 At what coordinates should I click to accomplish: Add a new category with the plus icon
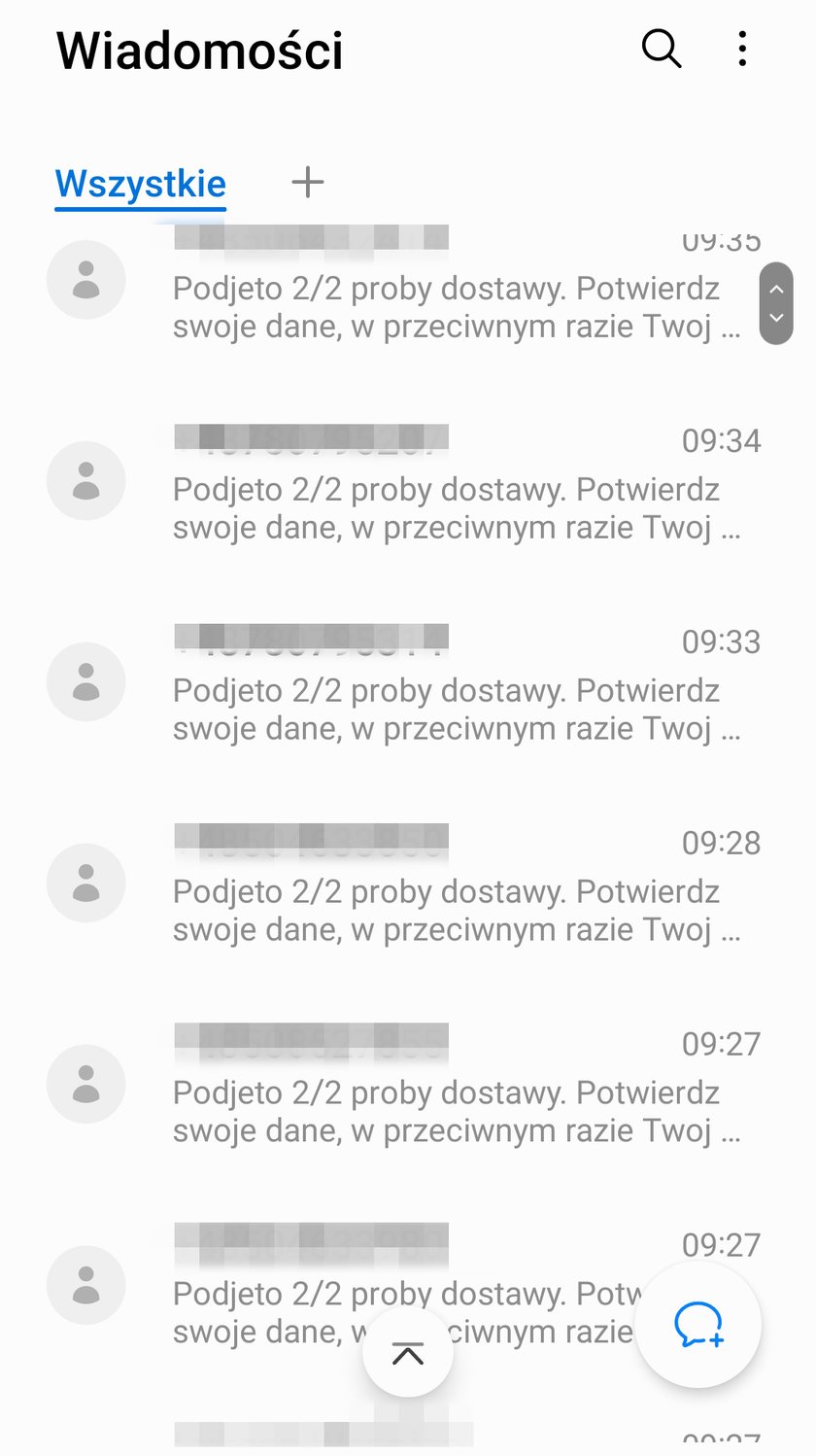click(x=308, y=182)
